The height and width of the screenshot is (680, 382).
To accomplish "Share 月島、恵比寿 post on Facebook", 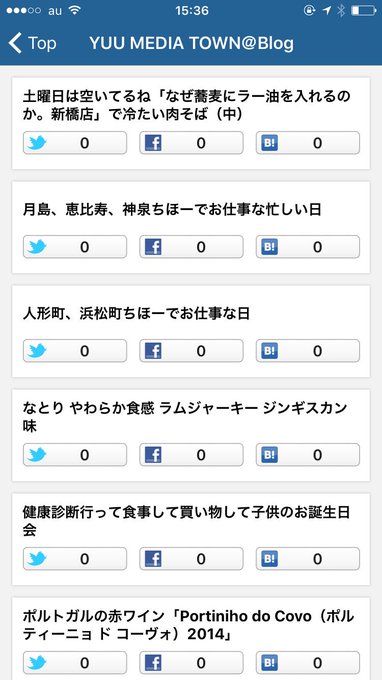I will [191, 247].
